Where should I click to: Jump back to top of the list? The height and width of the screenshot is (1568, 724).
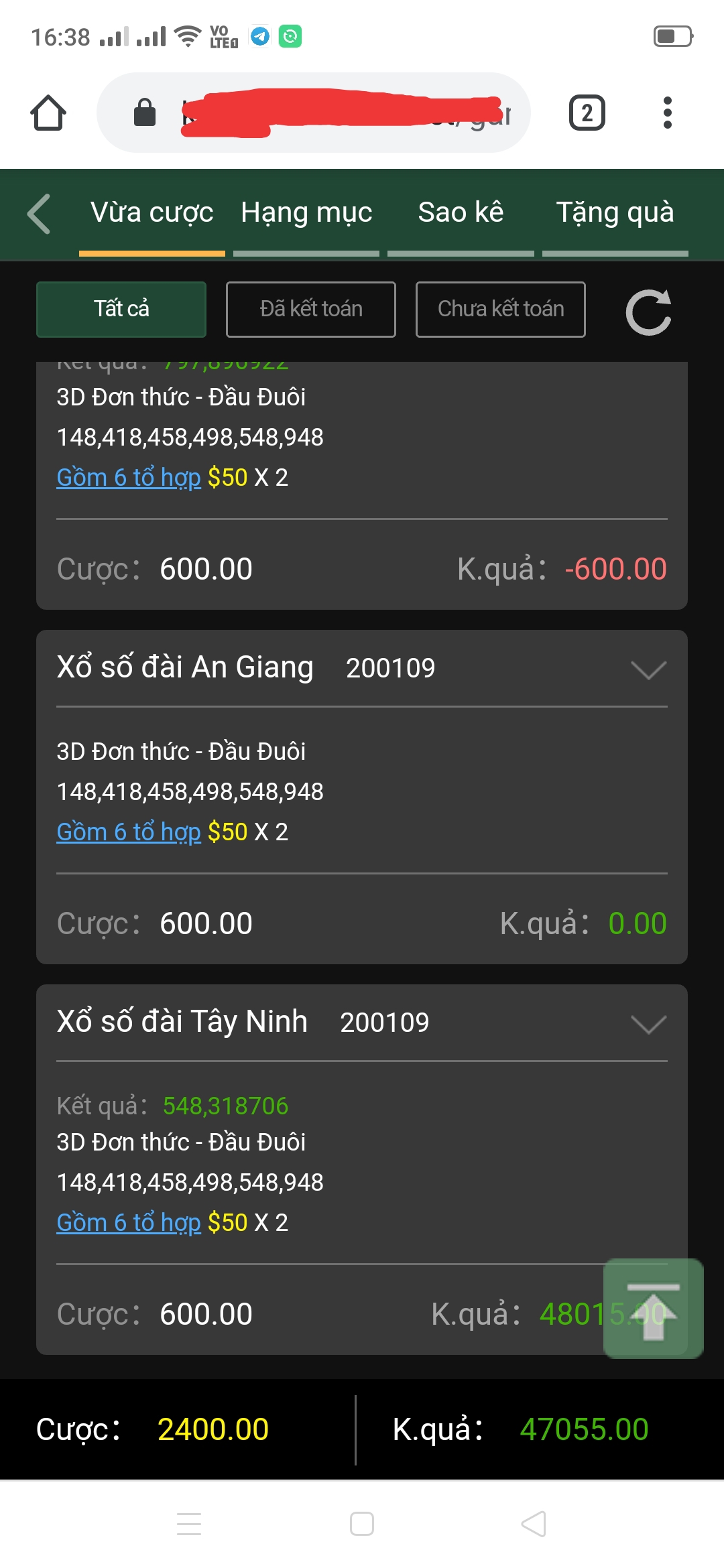[653, 1308]
